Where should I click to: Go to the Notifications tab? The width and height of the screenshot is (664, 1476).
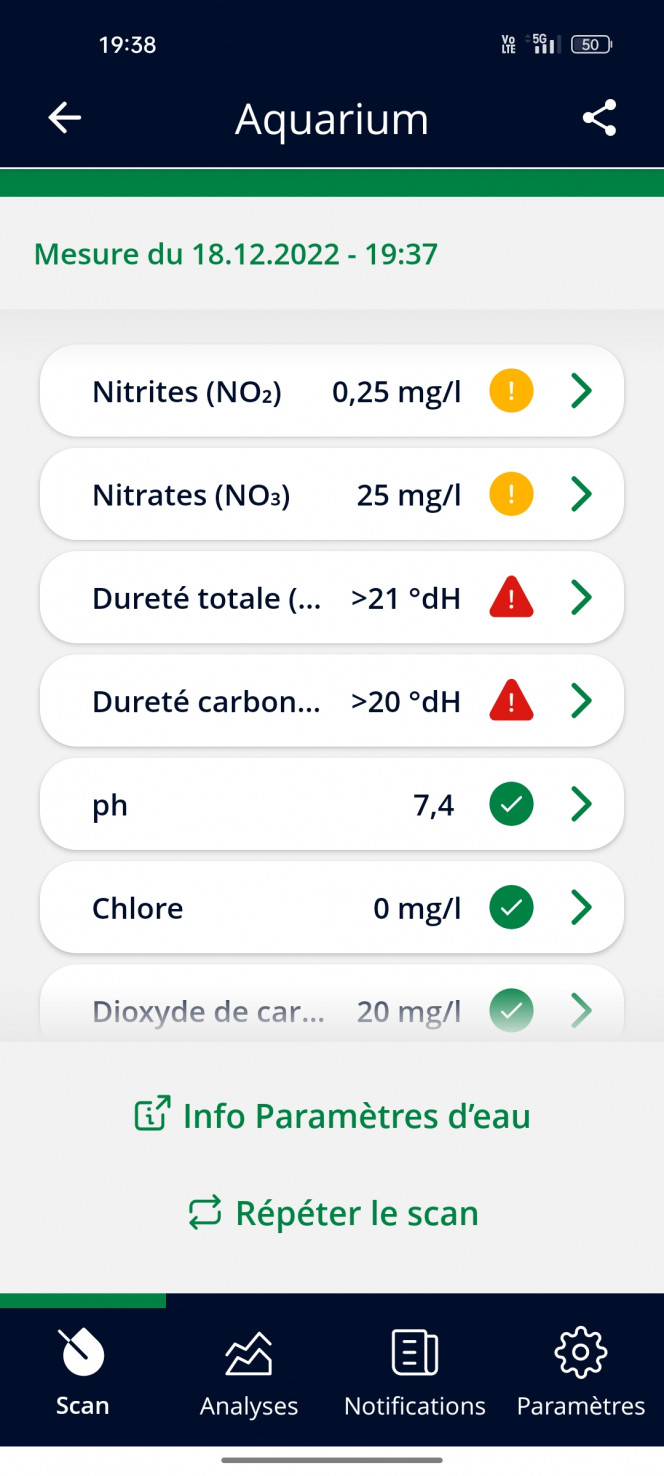[x=415, y=1371]
